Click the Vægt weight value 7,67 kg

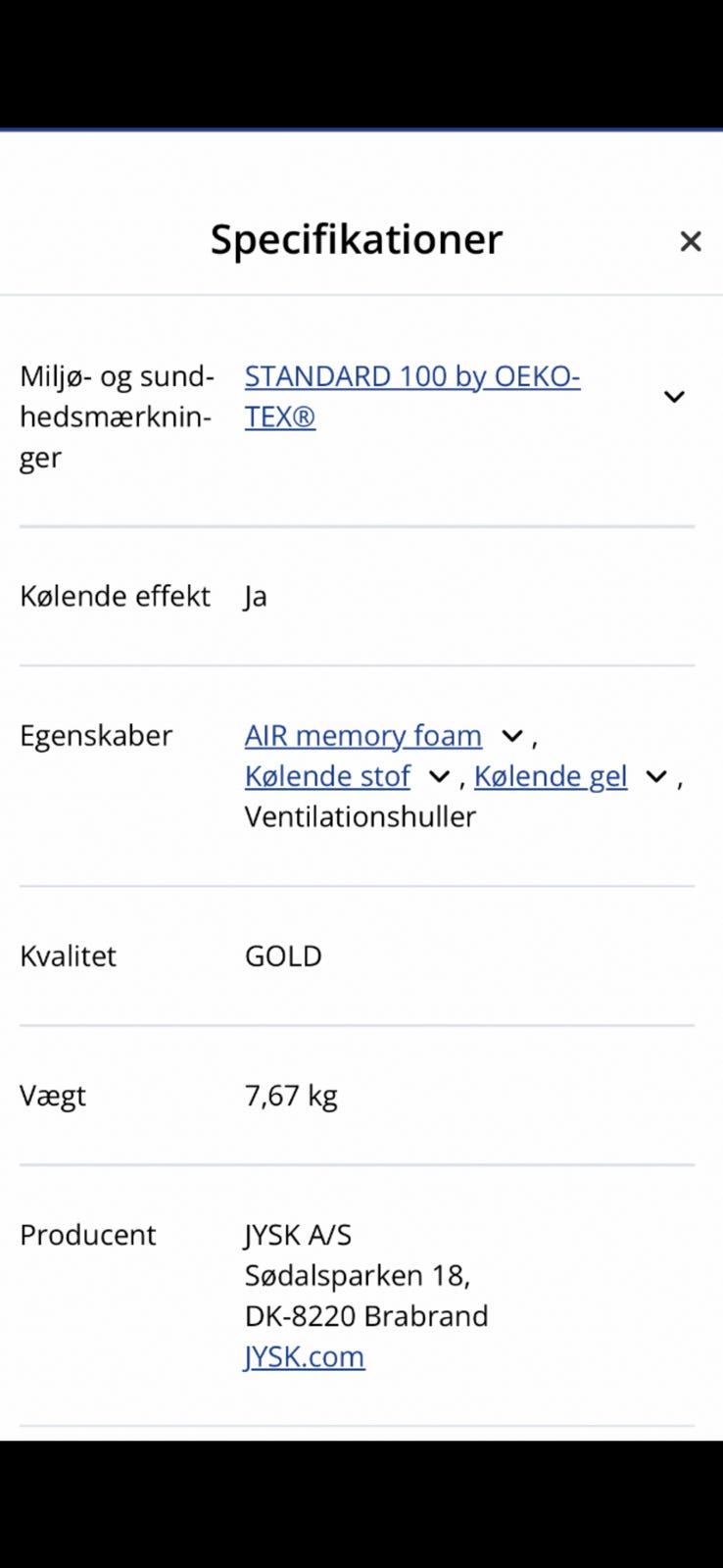[290, 1096]
